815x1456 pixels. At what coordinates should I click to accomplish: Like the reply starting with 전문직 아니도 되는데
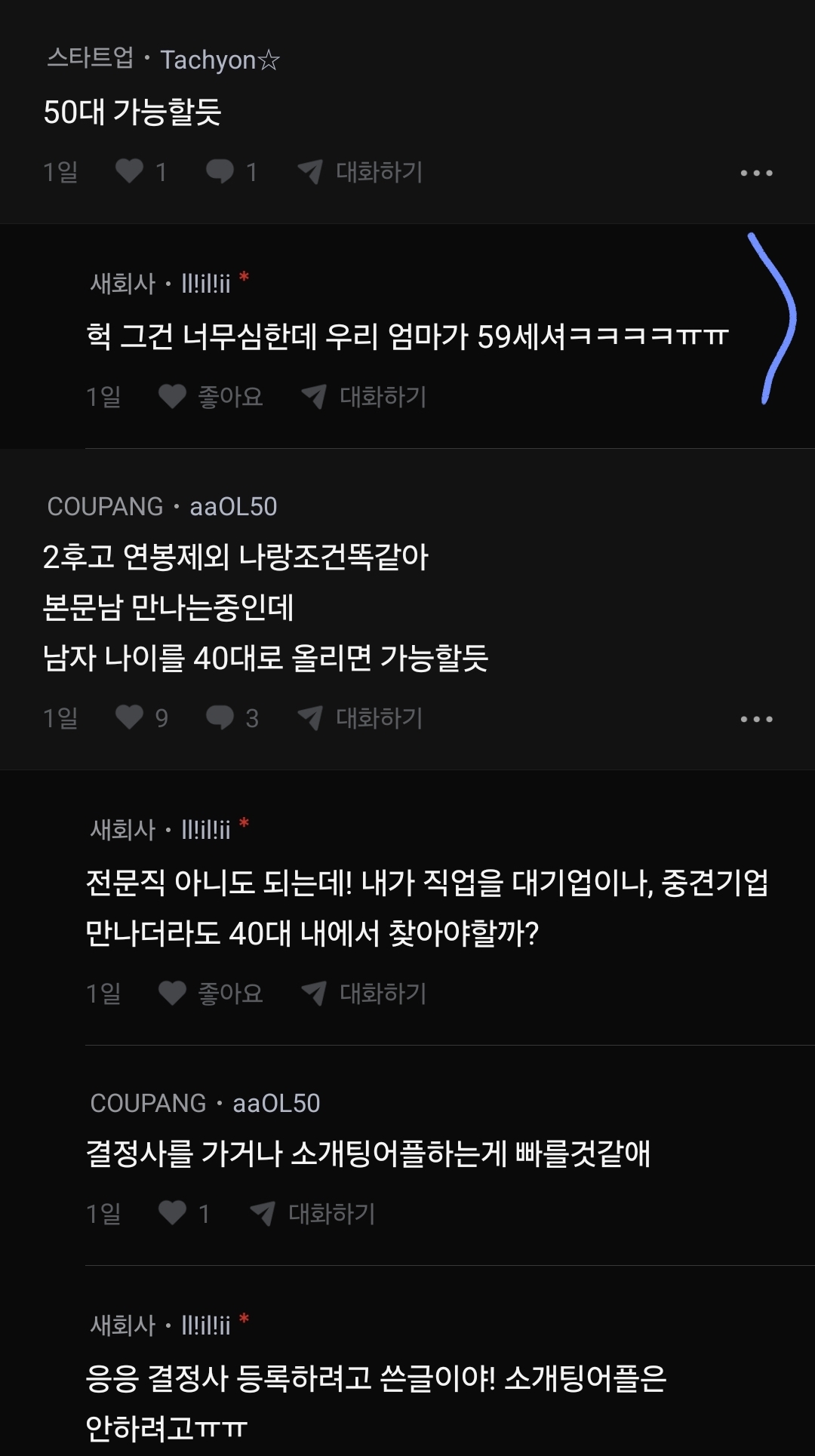pyautogui.click(x=173, y=993)
